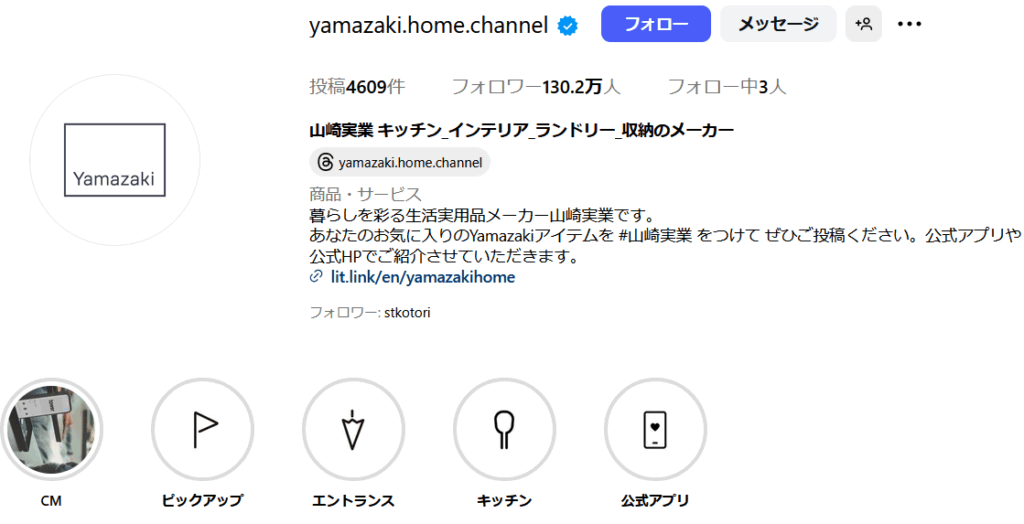Open the エントランス highlight
The image size is (1024, 524).
point(353,430)
